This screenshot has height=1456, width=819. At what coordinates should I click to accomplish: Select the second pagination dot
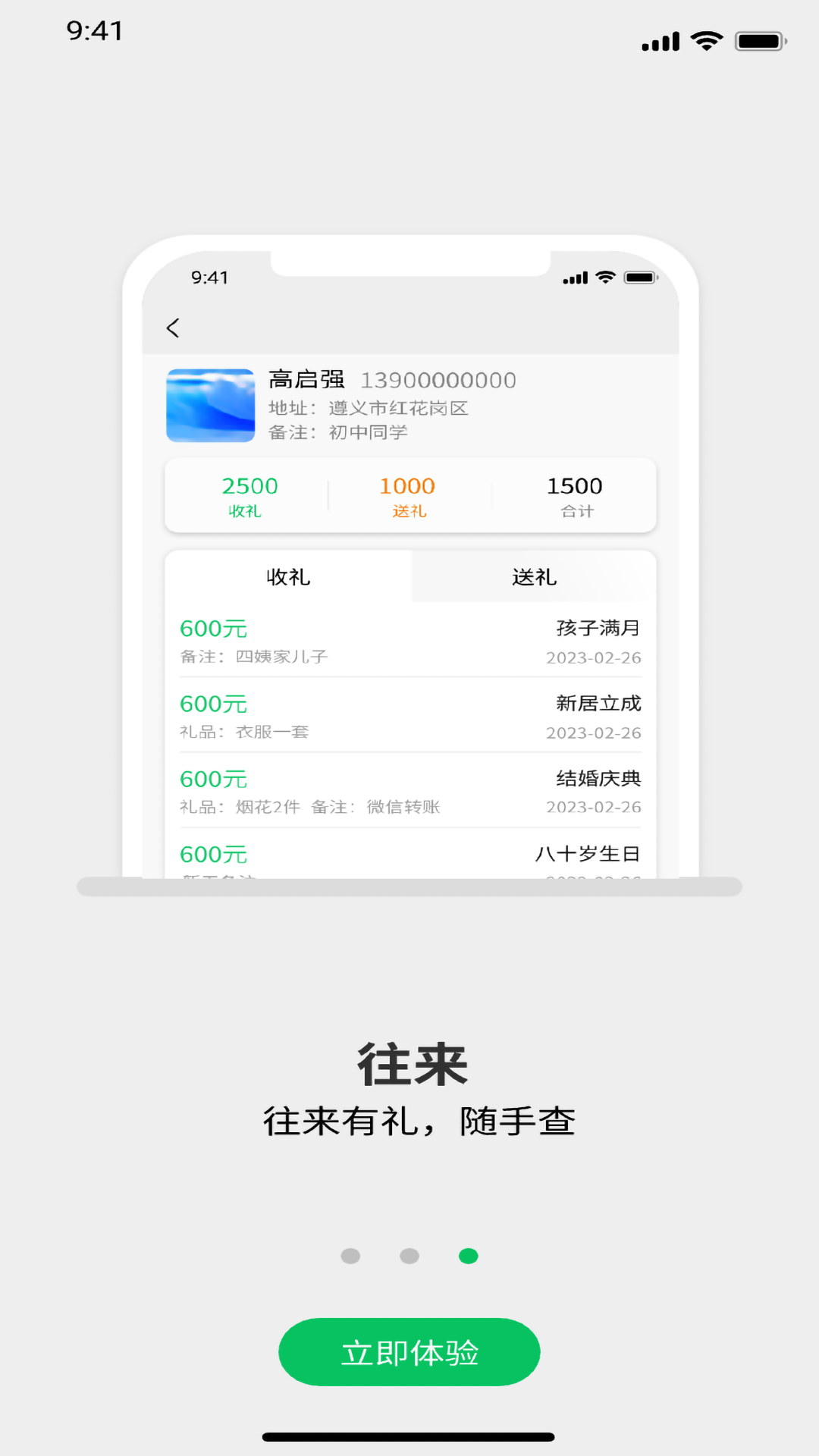click(x=409, y=1255)
